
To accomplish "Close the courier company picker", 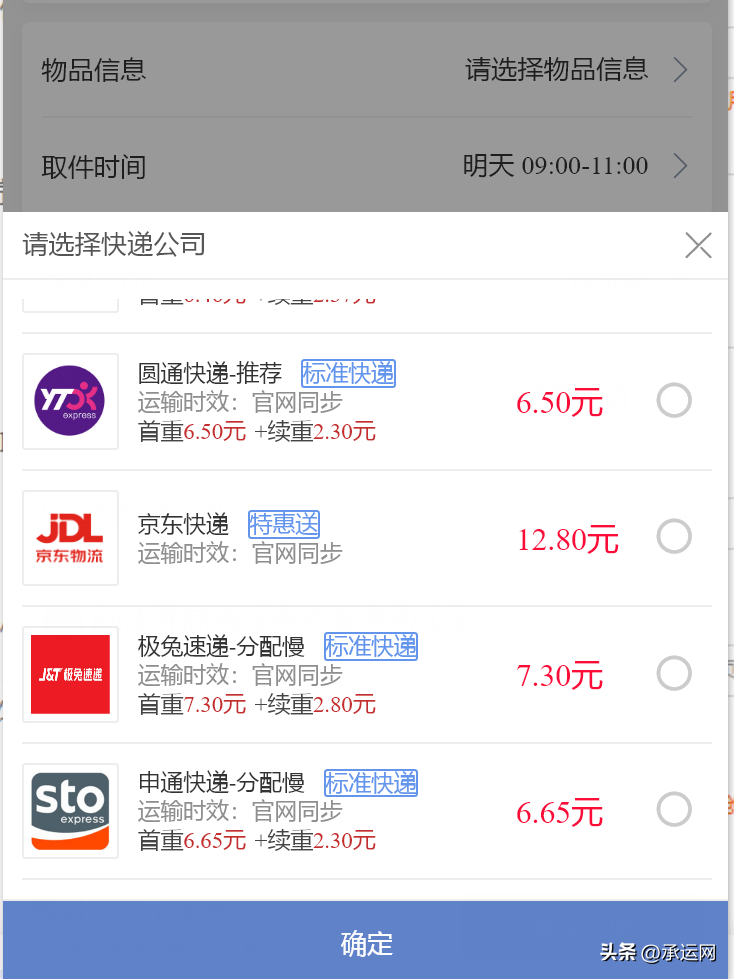I will [698, 245].
